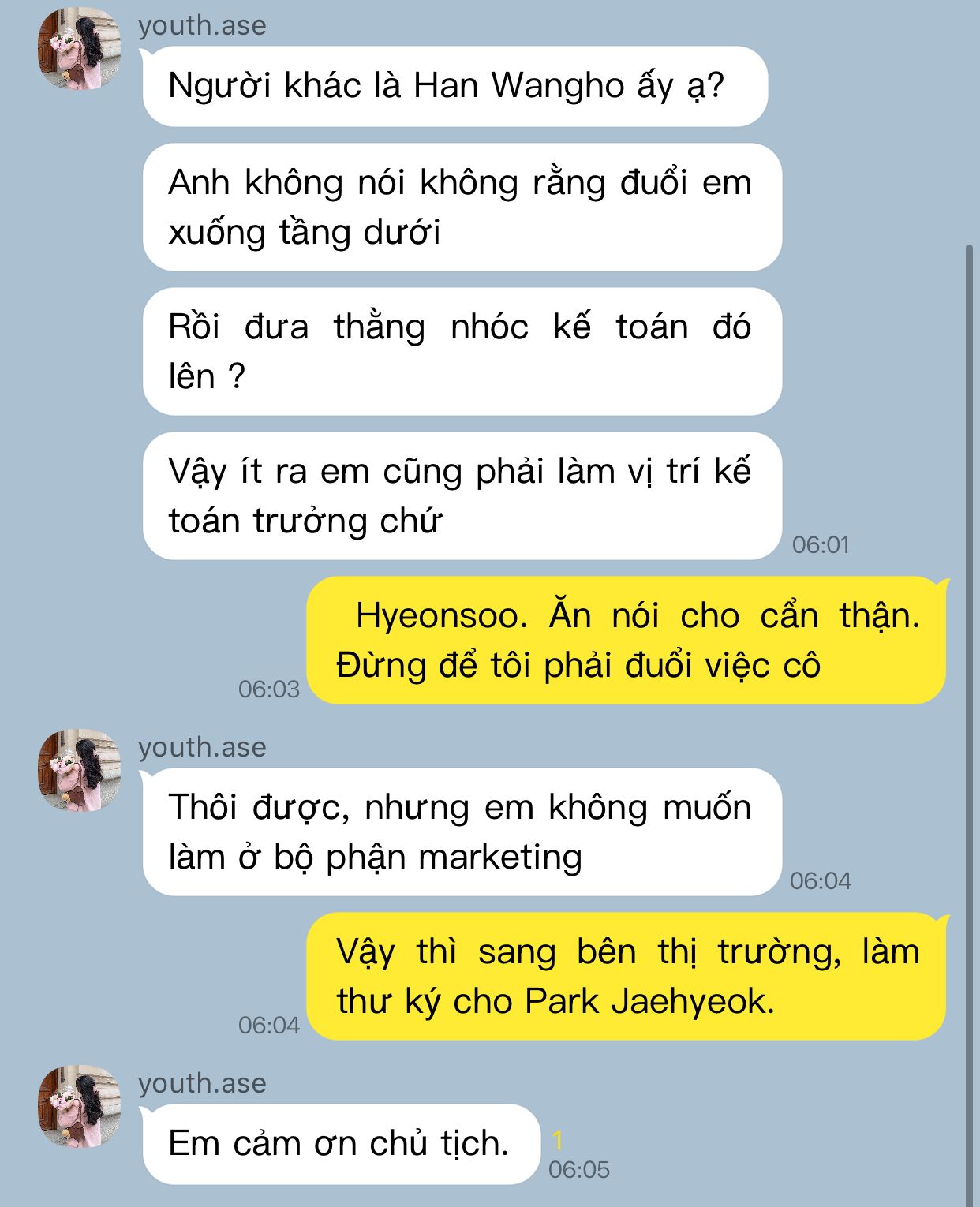Open youth.ase's avatar beside the marketing message
This screenshot has height=1207, width=980.
click(79, 771)
